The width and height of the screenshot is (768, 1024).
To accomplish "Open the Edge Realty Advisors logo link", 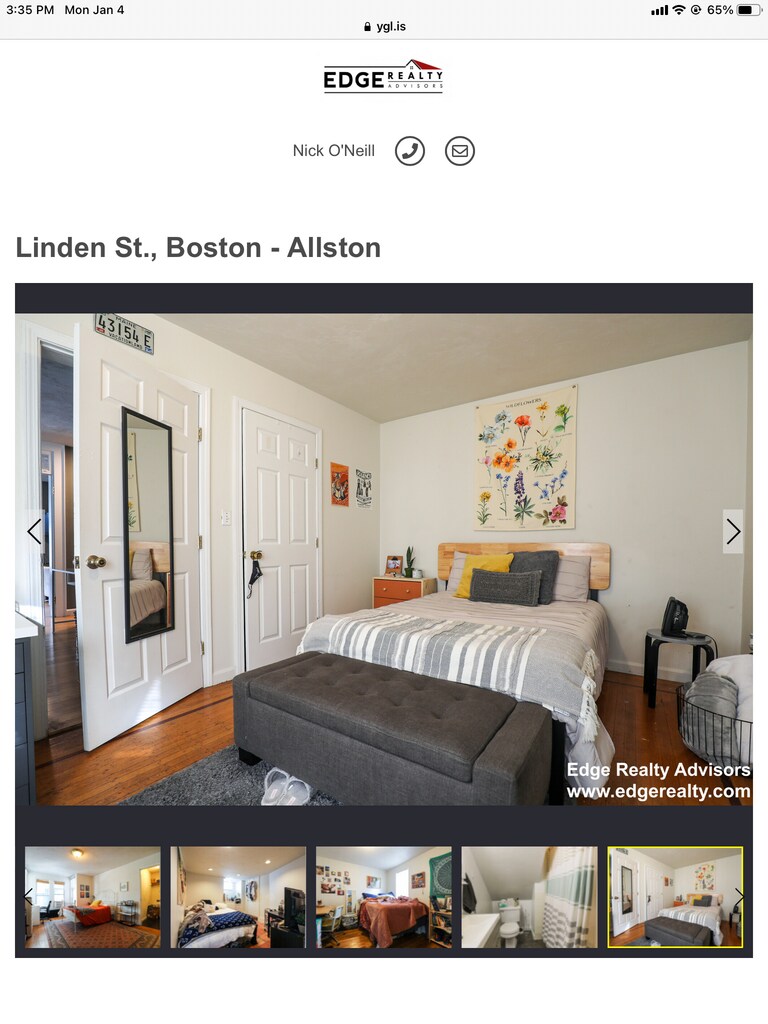I will click(383, 77).
